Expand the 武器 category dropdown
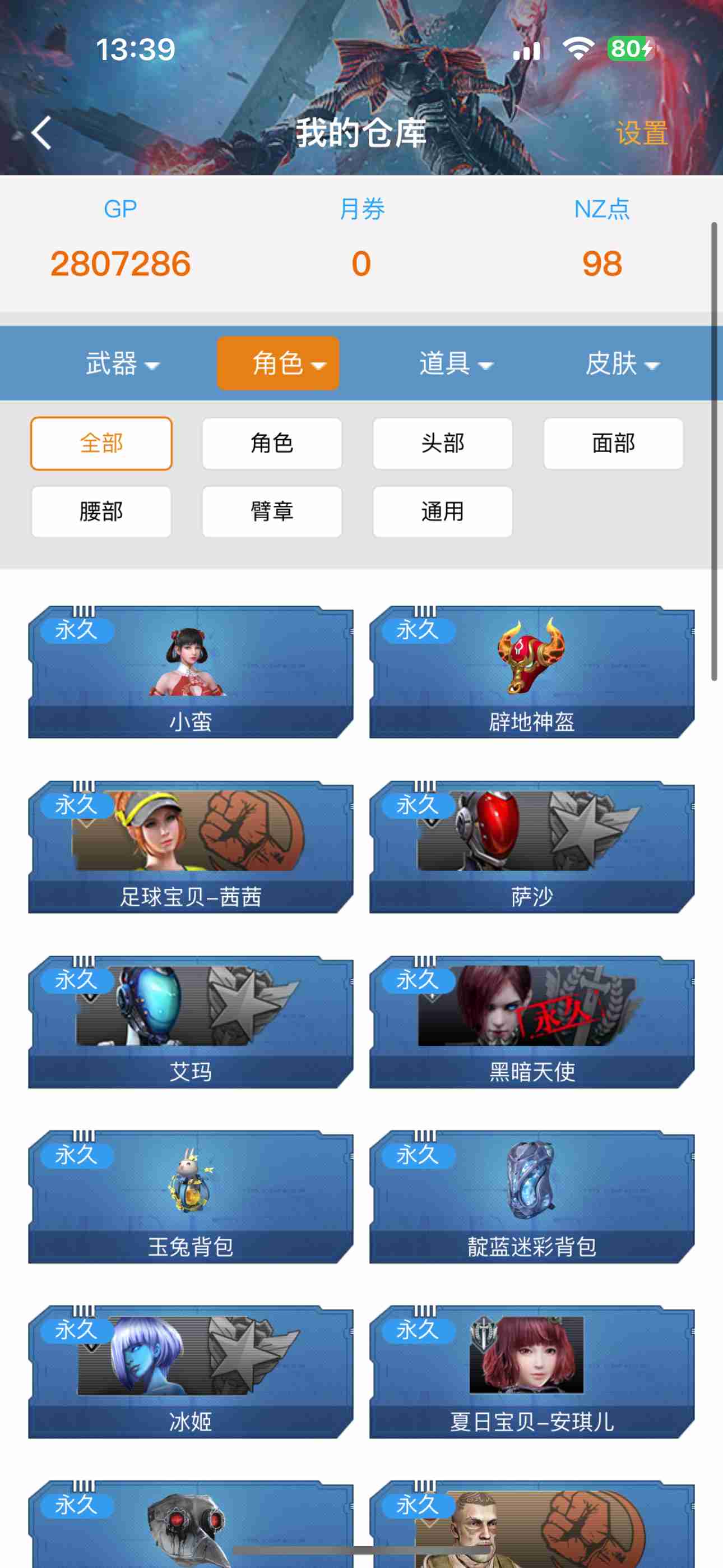This screenshot has width=723, height=1568. coord(122,363)
